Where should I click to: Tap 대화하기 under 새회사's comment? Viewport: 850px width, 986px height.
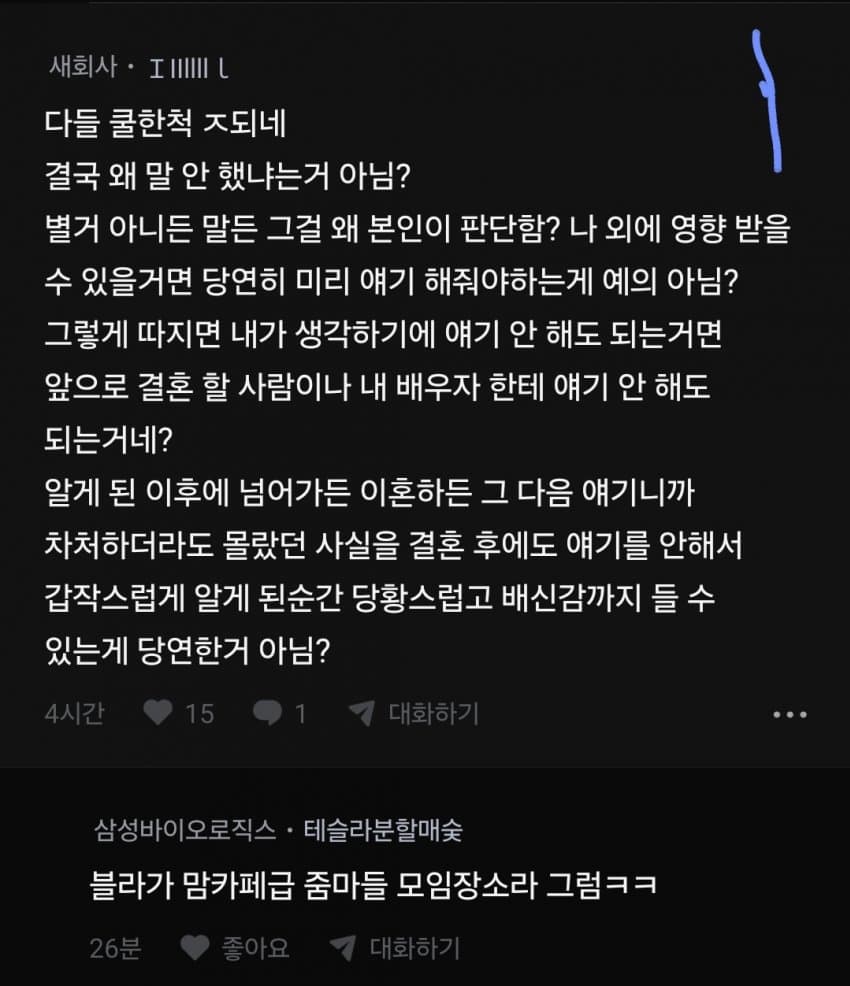[x=414, y=713]
